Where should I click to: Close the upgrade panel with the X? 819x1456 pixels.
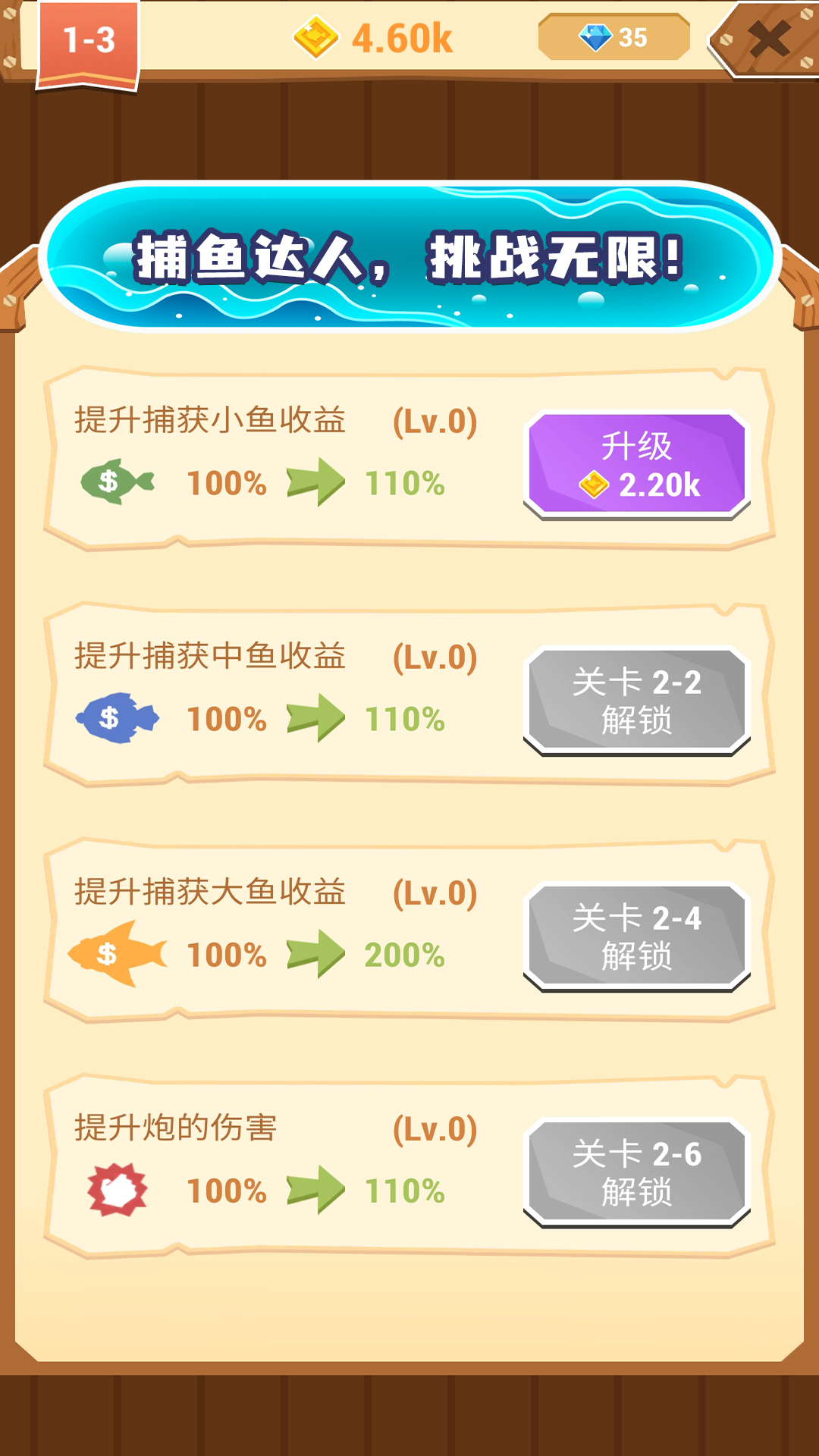(x=769, y=39)
